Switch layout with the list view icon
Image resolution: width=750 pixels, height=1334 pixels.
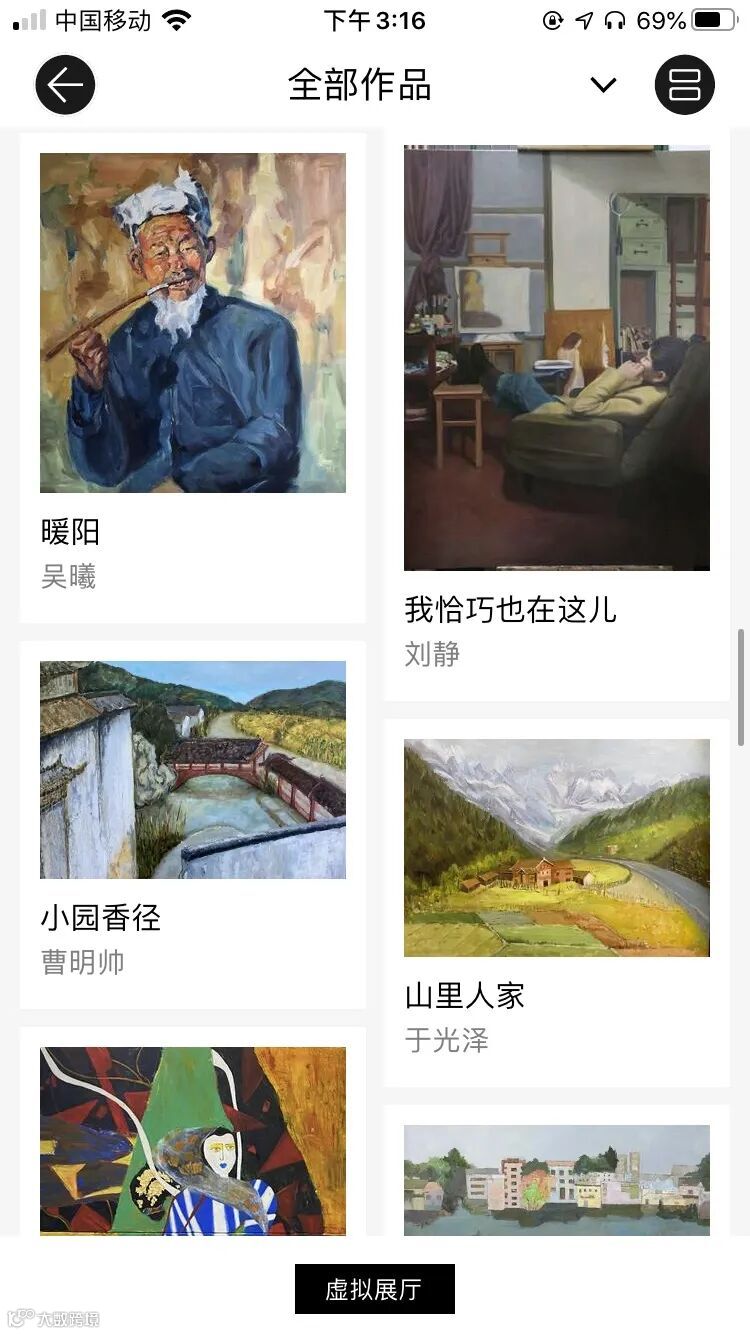[685, 85]
